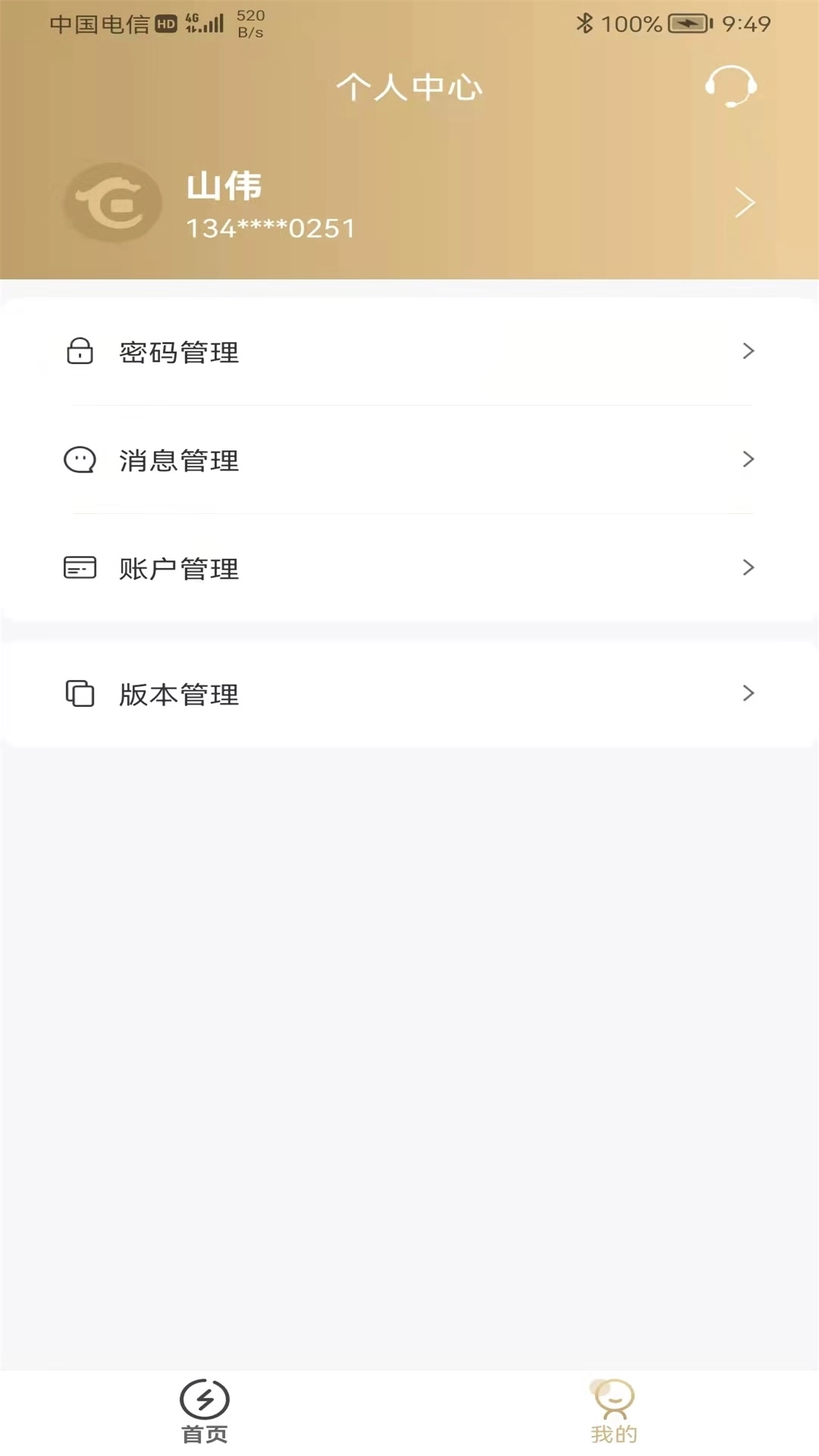
Task: Click the lock icon beside 密码管理
Action: pos(81,351)
